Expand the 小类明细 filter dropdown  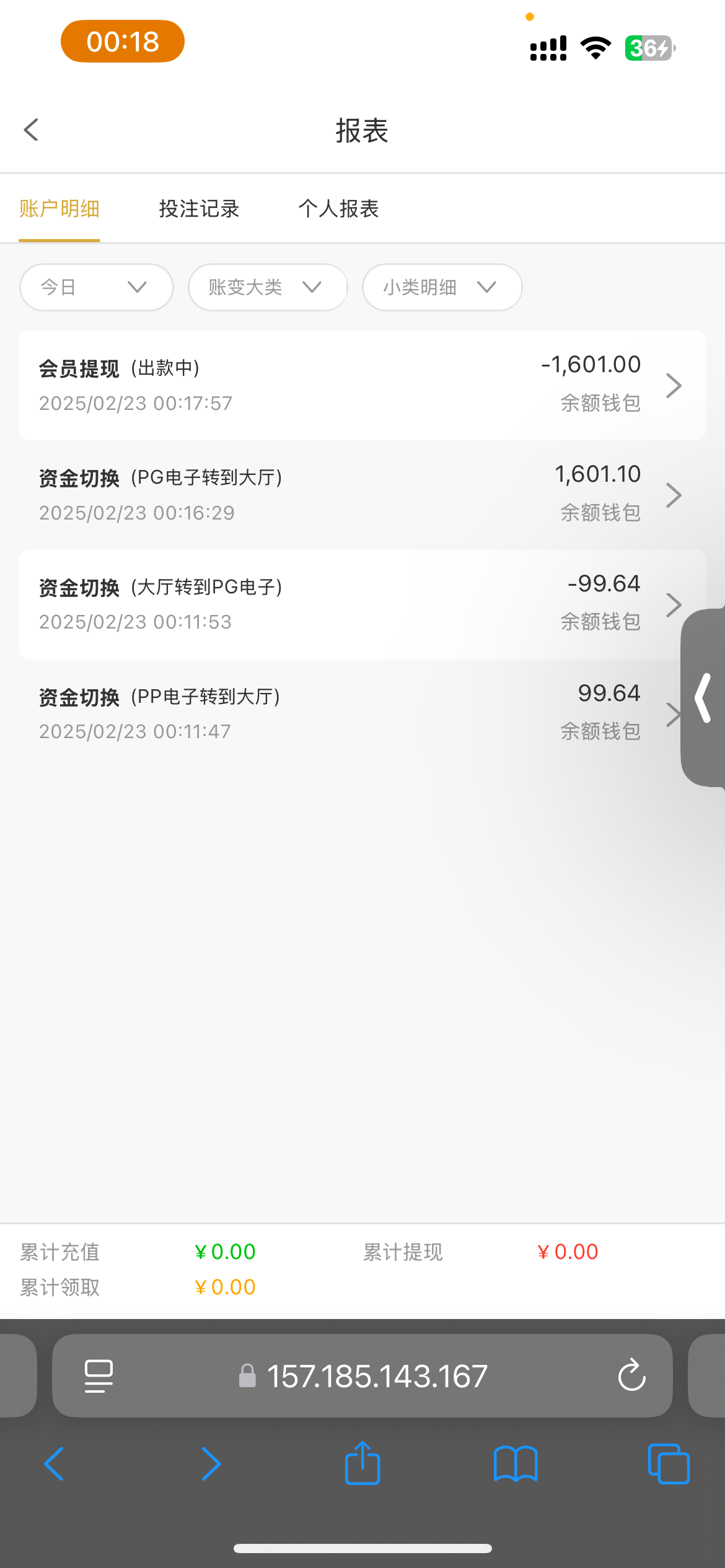tap(442, 287)
